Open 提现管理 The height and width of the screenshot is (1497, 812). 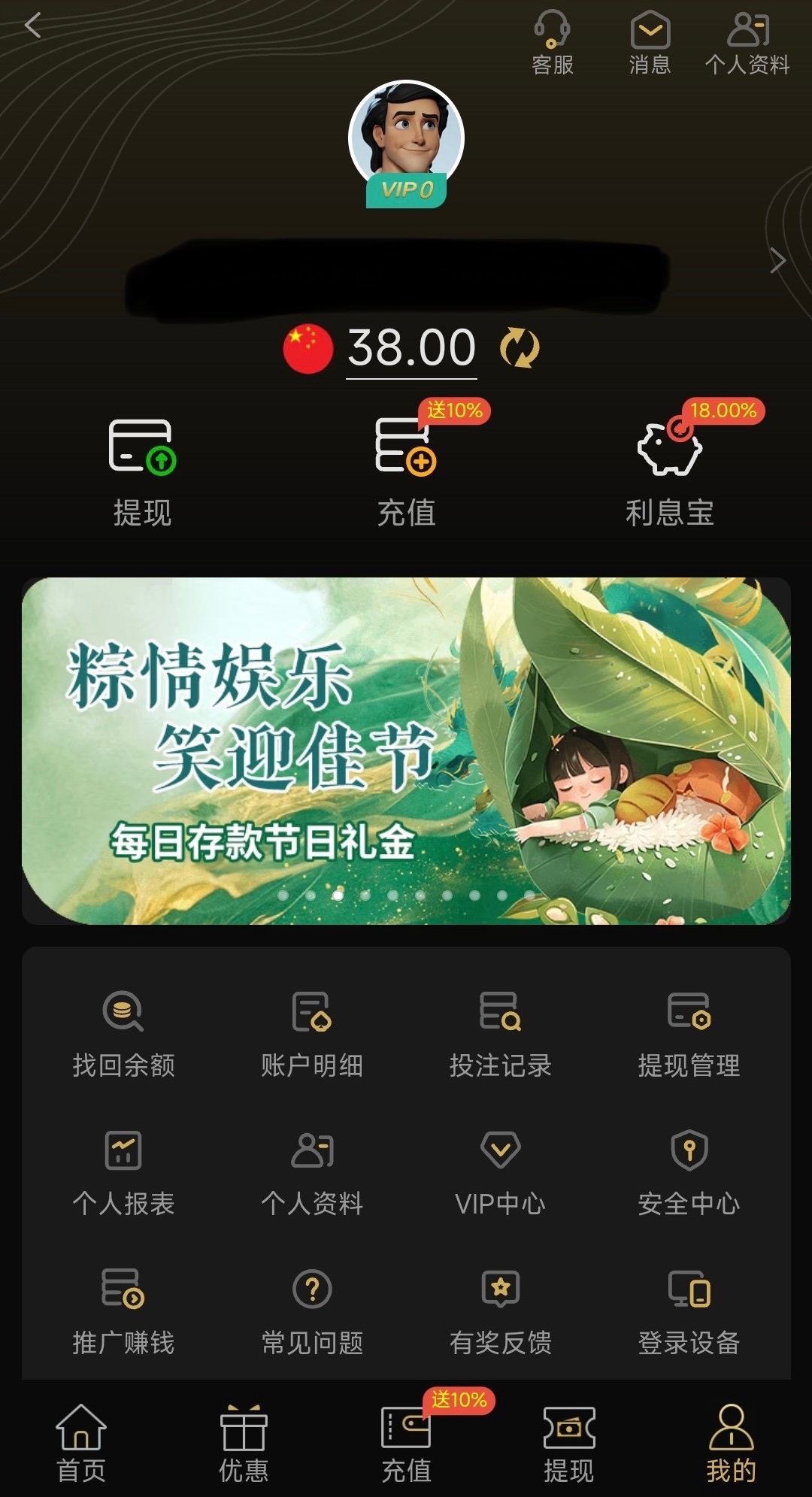[x=689, y=1035]
